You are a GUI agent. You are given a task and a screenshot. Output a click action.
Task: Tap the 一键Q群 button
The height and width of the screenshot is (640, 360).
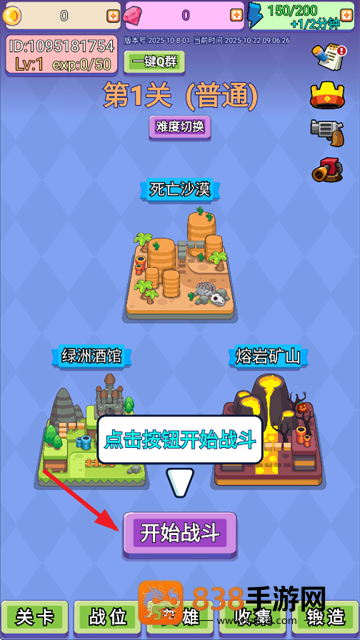(x=154, y=62)
